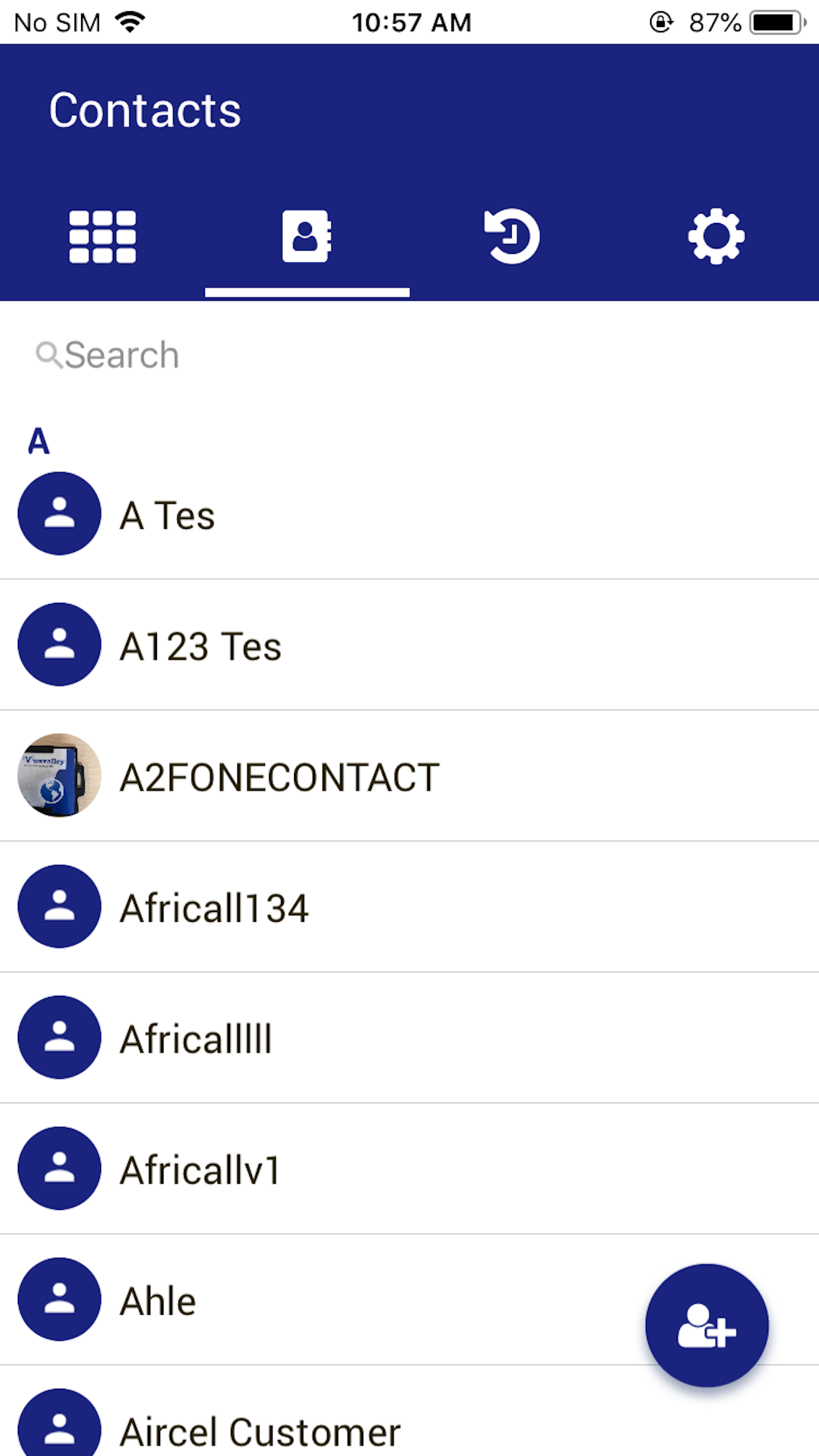Tap the Africalllll contact row

[x=195, y=1037]
